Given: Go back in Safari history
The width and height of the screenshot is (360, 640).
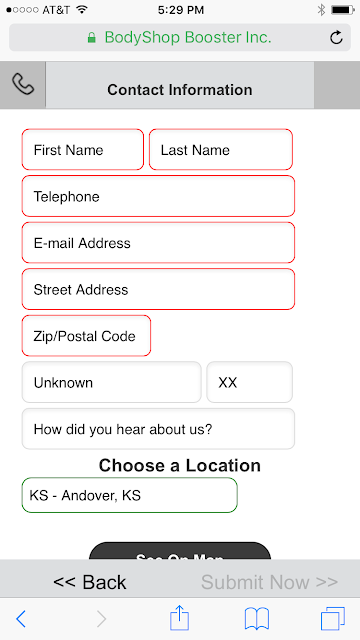Looking at the screenshot, I should pyautogui.click(x=21, y=619).
